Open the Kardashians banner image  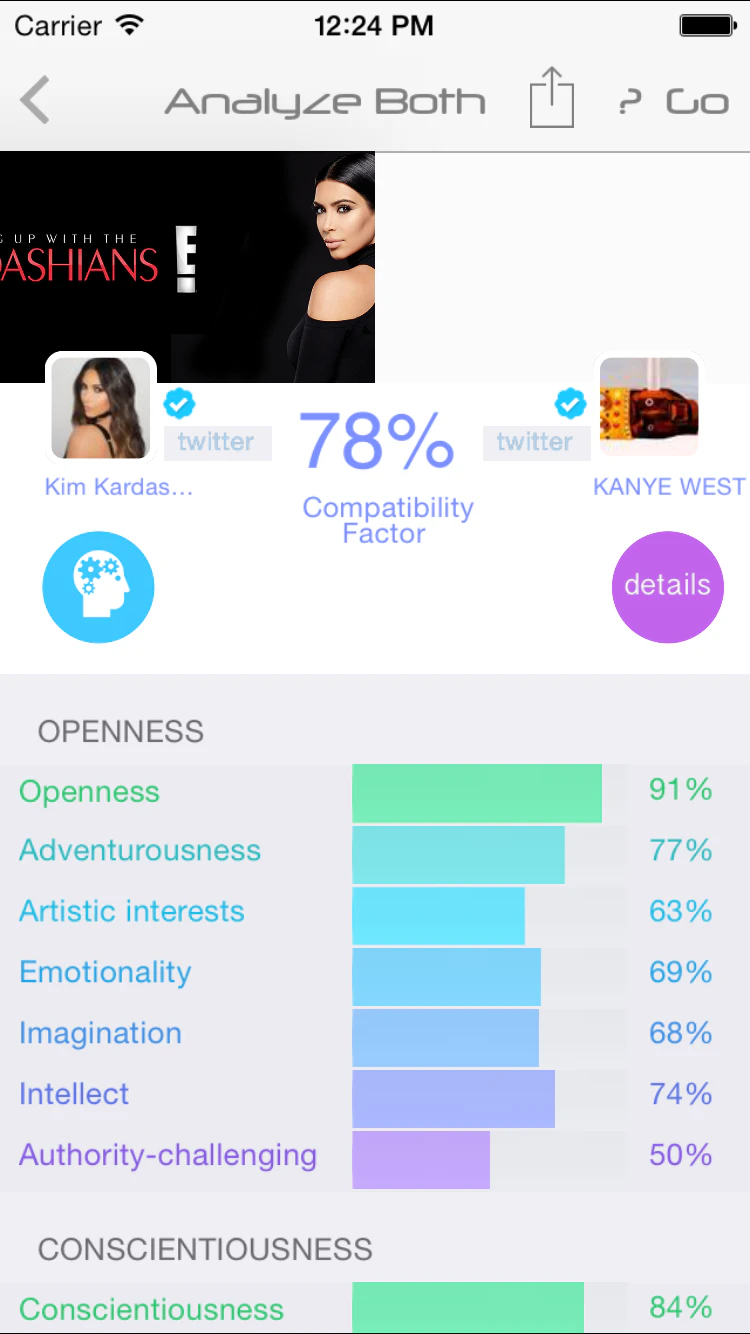[187, 267]
